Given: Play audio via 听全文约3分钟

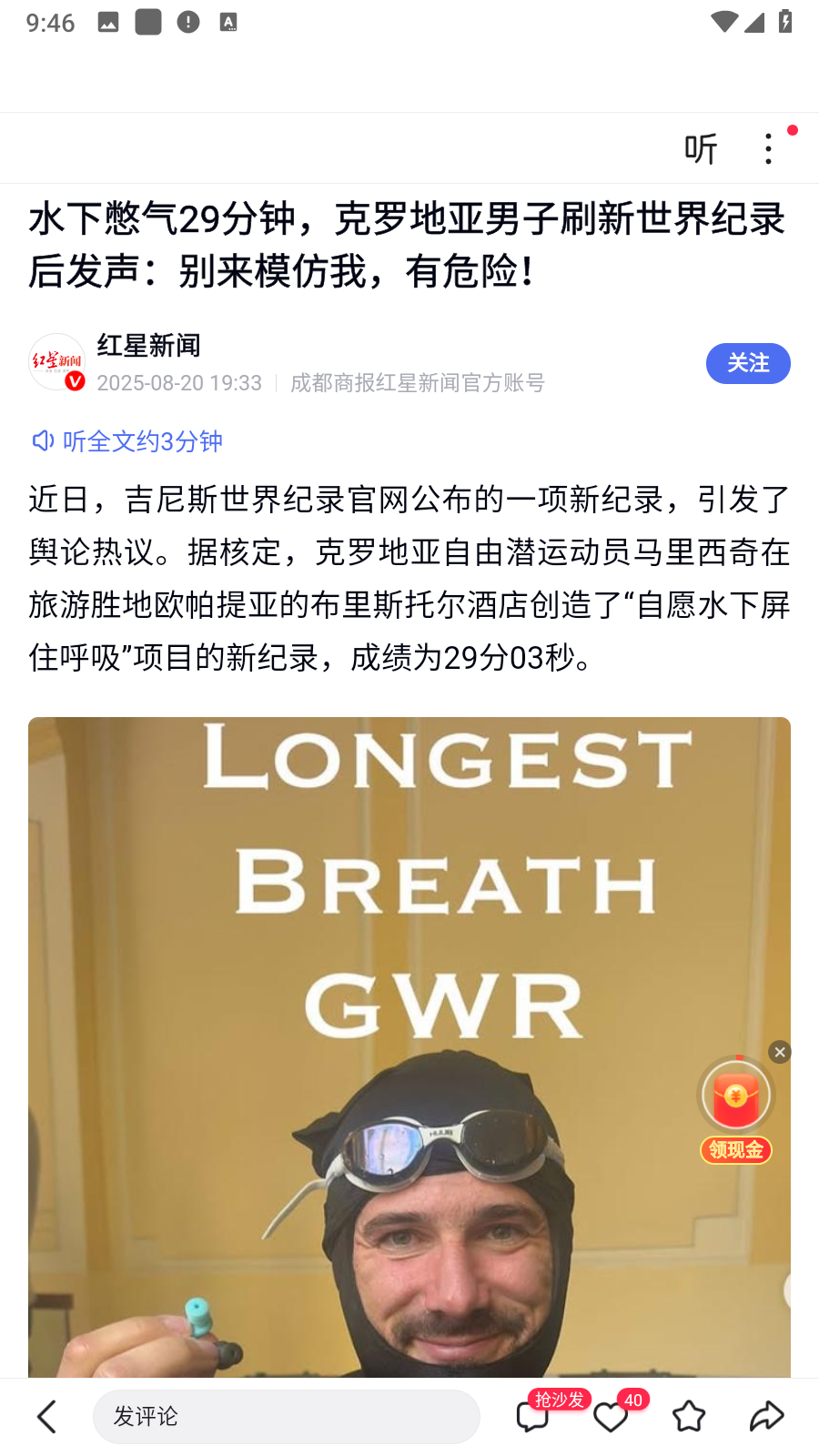Looking at the screenshot, I should tap(127, 441).
